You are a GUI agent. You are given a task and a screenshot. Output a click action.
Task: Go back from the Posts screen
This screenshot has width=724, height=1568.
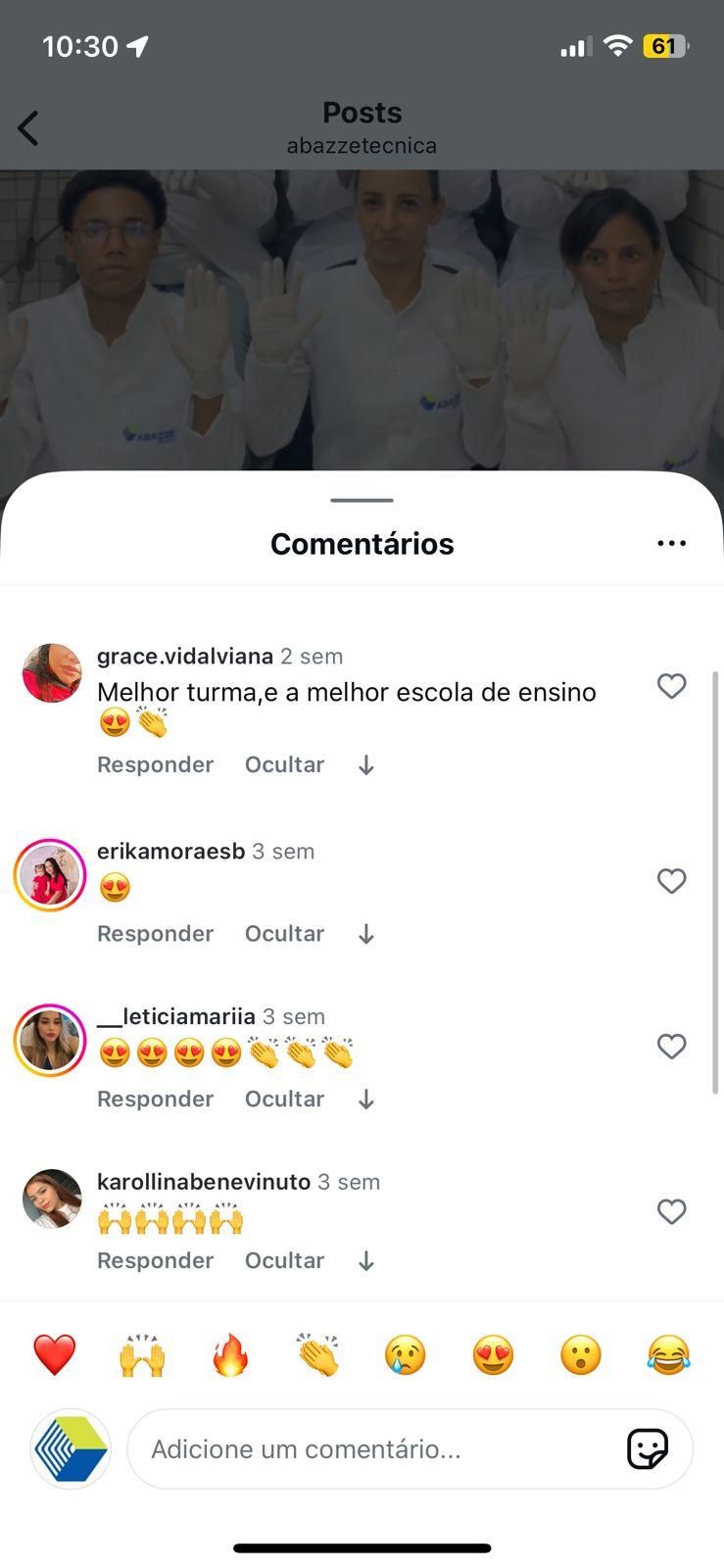pyautogui.click(x=28, y=128)
